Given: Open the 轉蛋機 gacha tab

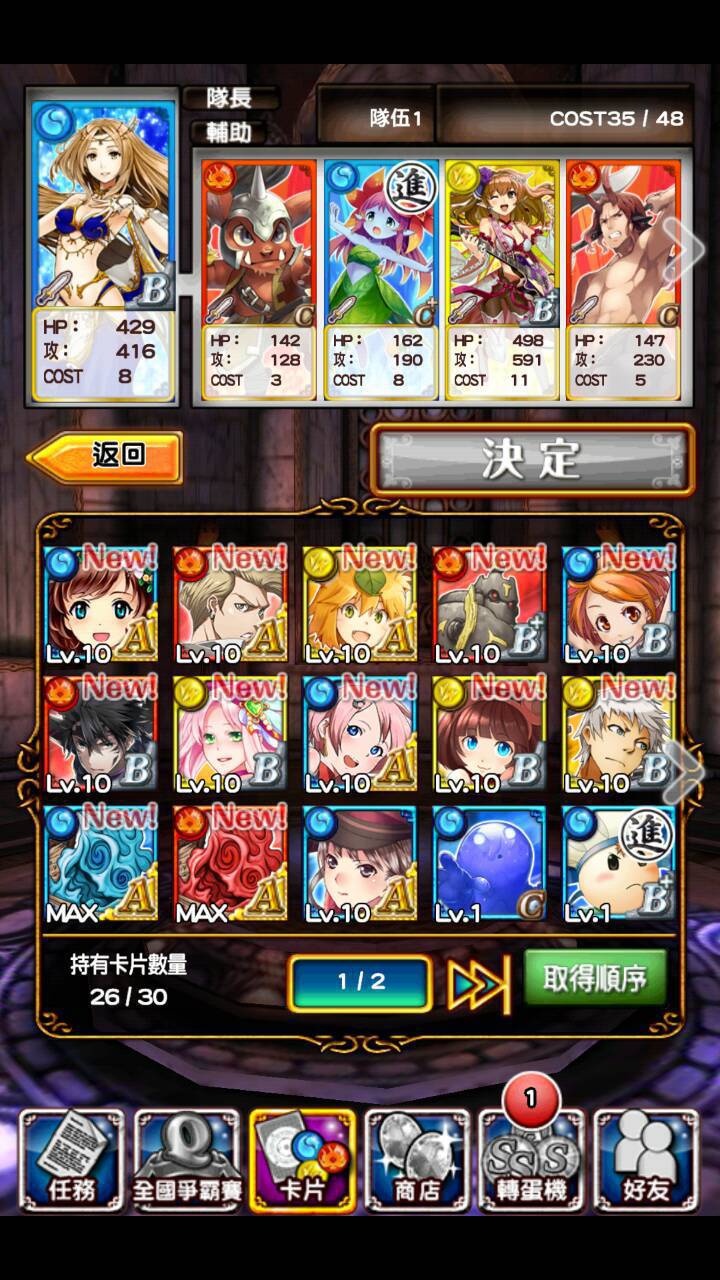Looking at the screenshot, I should [x=531, y=1160].
